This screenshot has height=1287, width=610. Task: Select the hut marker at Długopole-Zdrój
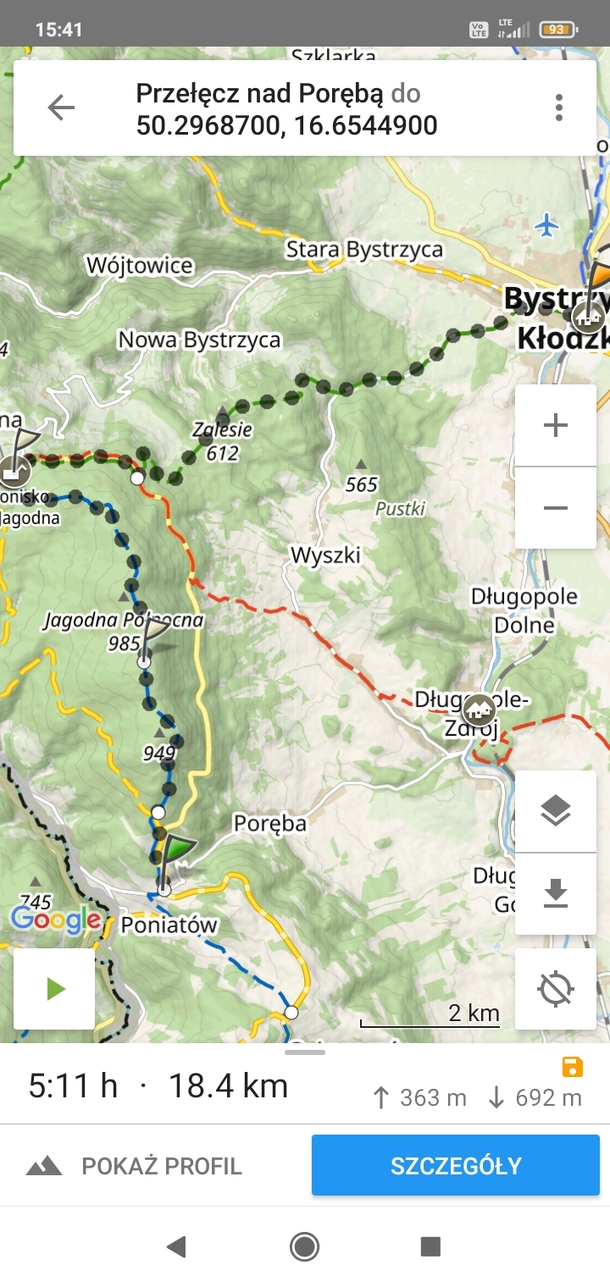[479, 707]
